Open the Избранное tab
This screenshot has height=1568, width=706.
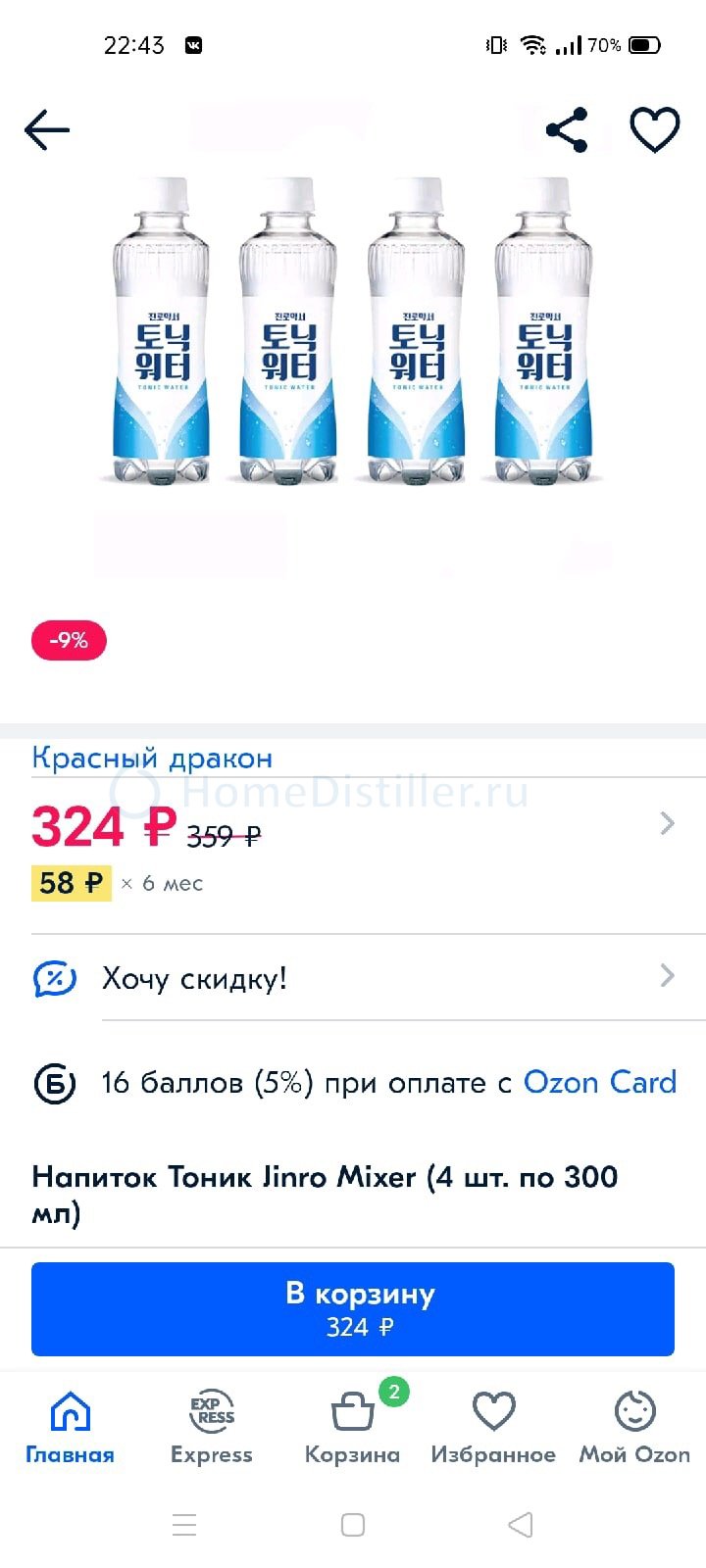(x=493, y=1429)
